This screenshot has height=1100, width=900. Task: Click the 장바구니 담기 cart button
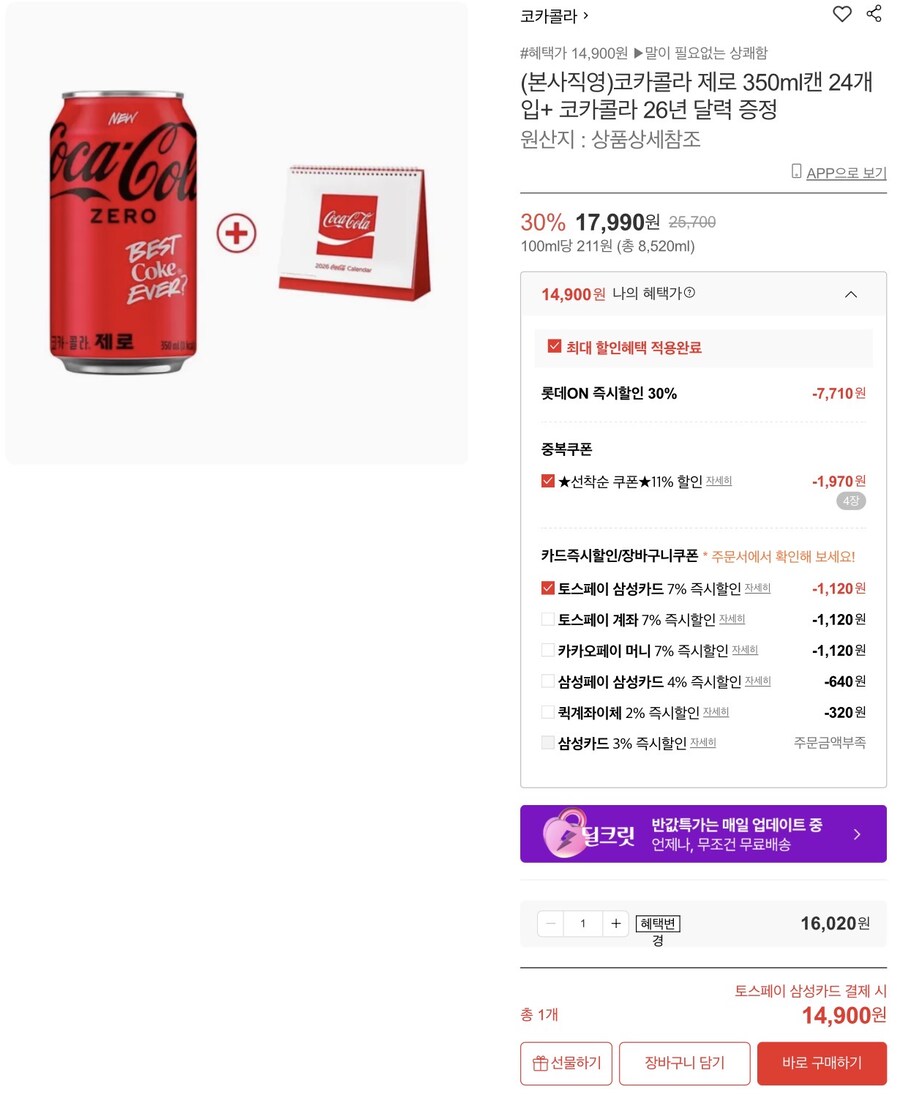click(x=684, y=1063)
